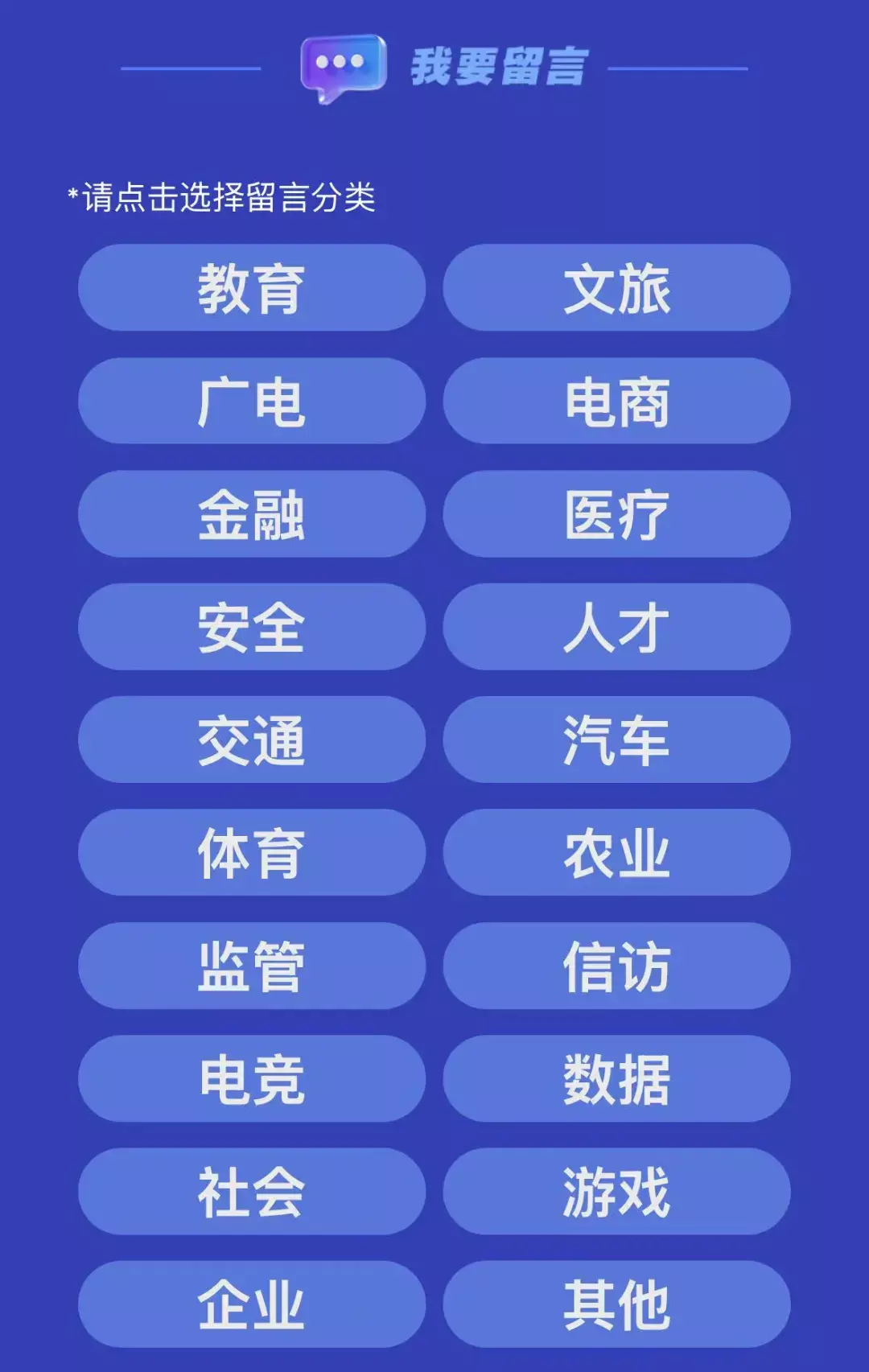Tap the 人才 category button
The width and height of the screenshot is (869, 1372).
616,627
